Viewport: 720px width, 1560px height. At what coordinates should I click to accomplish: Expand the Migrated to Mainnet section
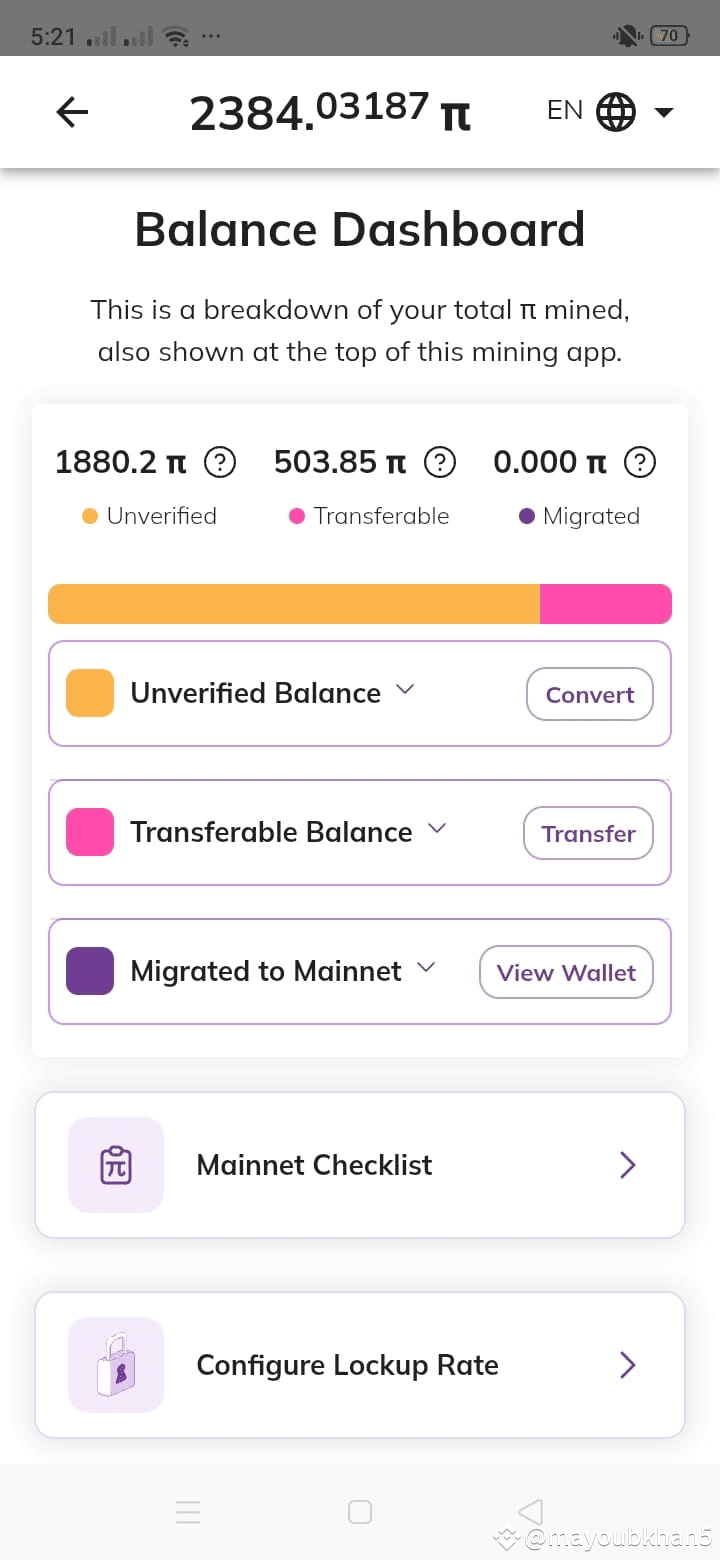pos(426,968)
